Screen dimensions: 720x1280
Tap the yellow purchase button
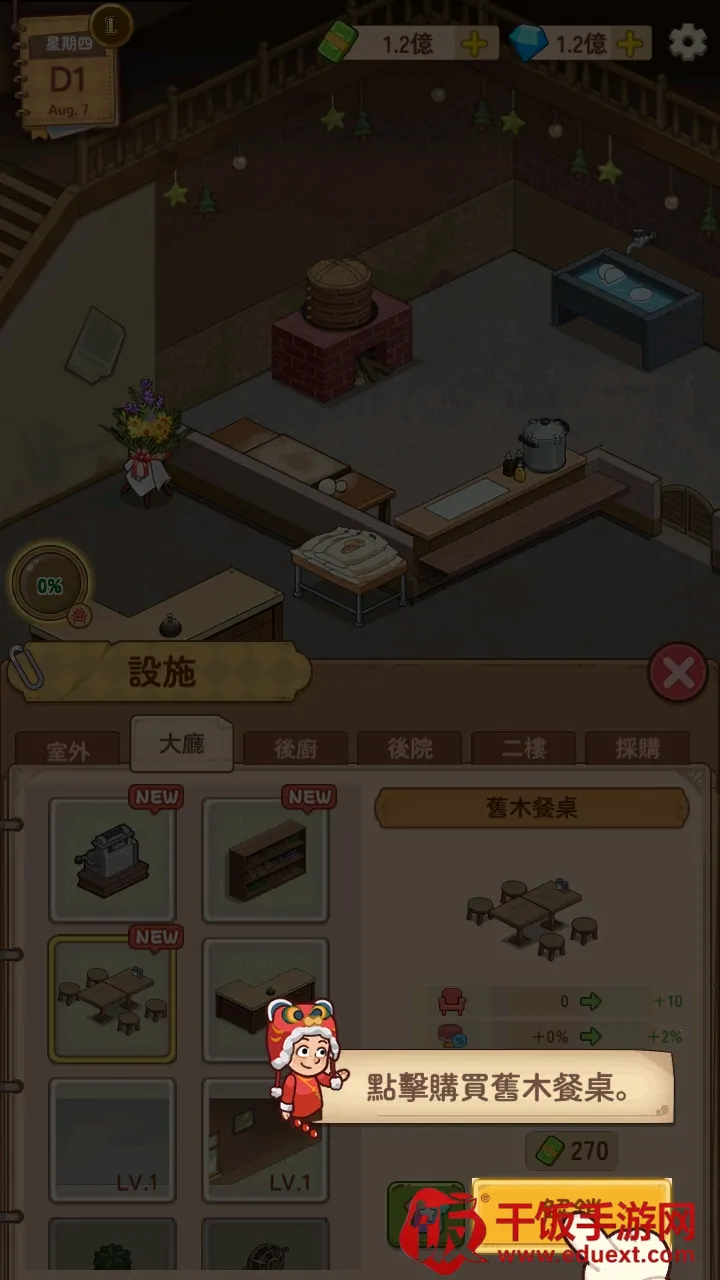570,1214
